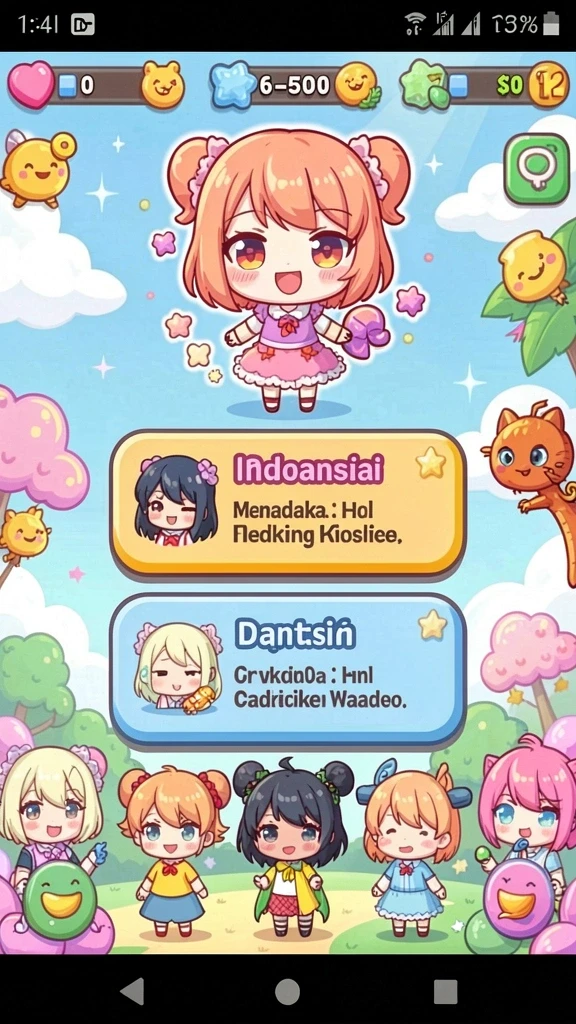
Task: Open the yellow Indoansiai card
Action: pyautogui.click(x=288, y=504)
